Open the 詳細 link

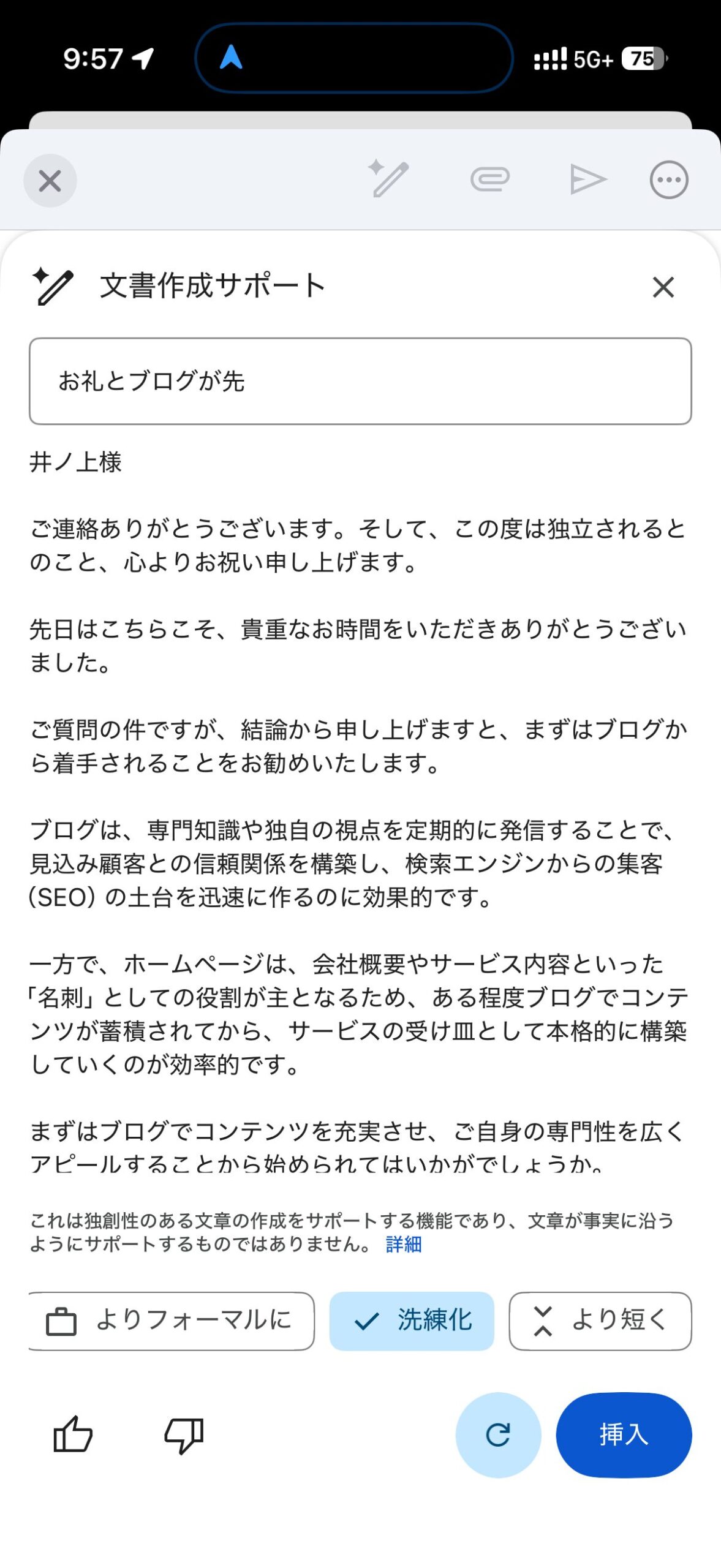[404, 1244]
